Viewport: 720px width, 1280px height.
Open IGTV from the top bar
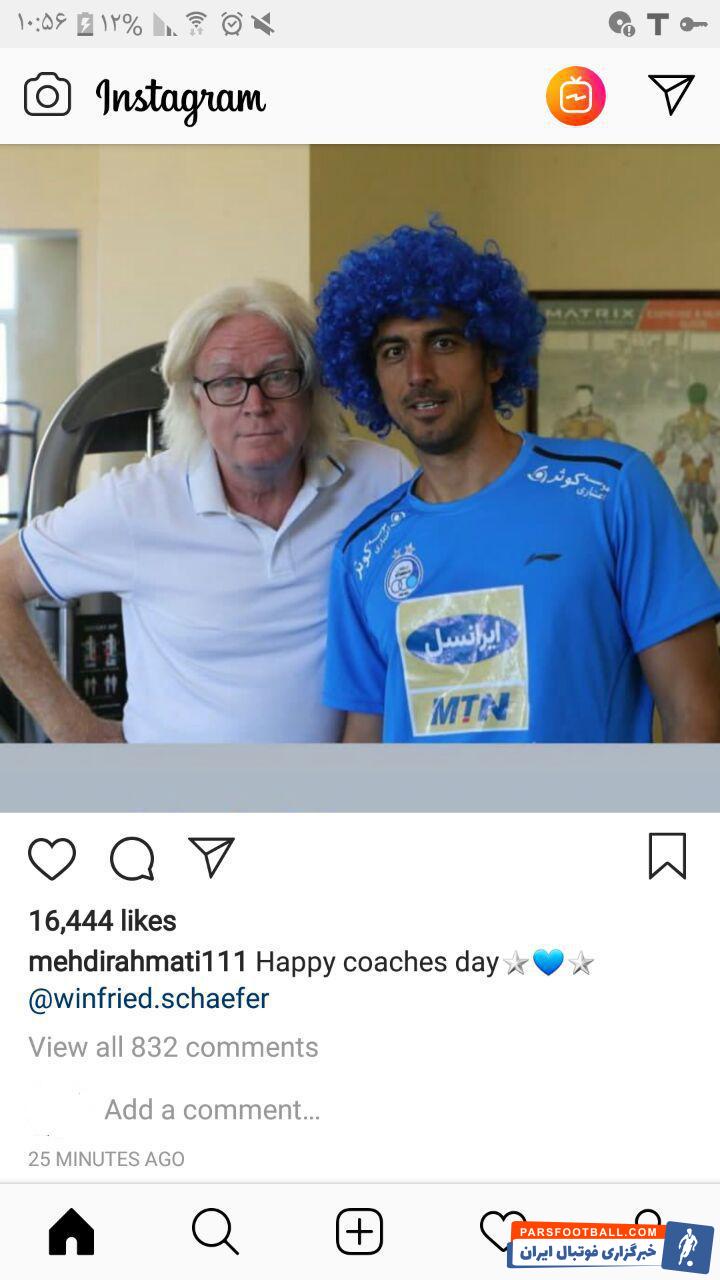[575, 96]
